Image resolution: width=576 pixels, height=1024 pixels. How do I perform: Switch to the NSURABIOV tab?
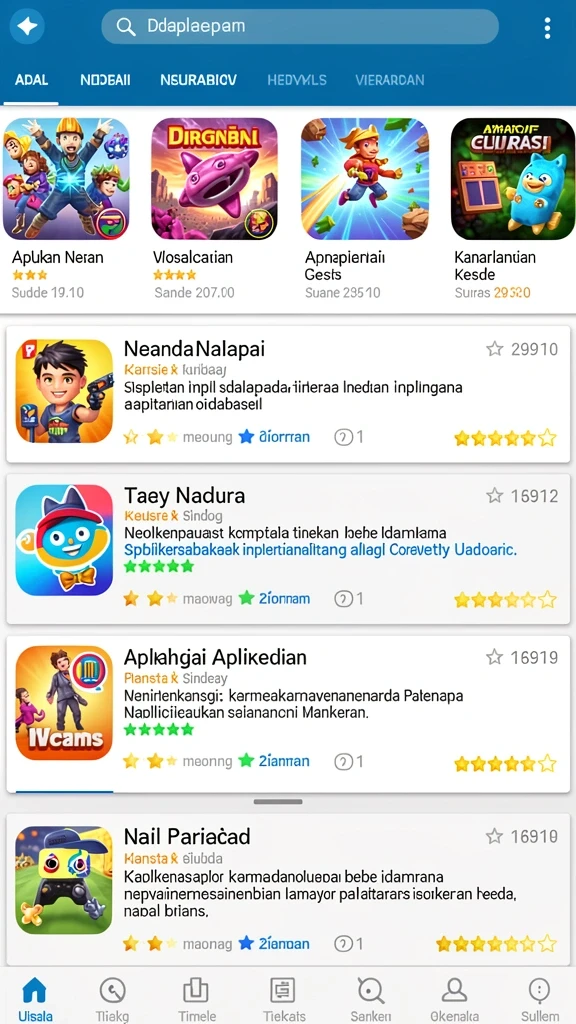click(x=198, y=80)
